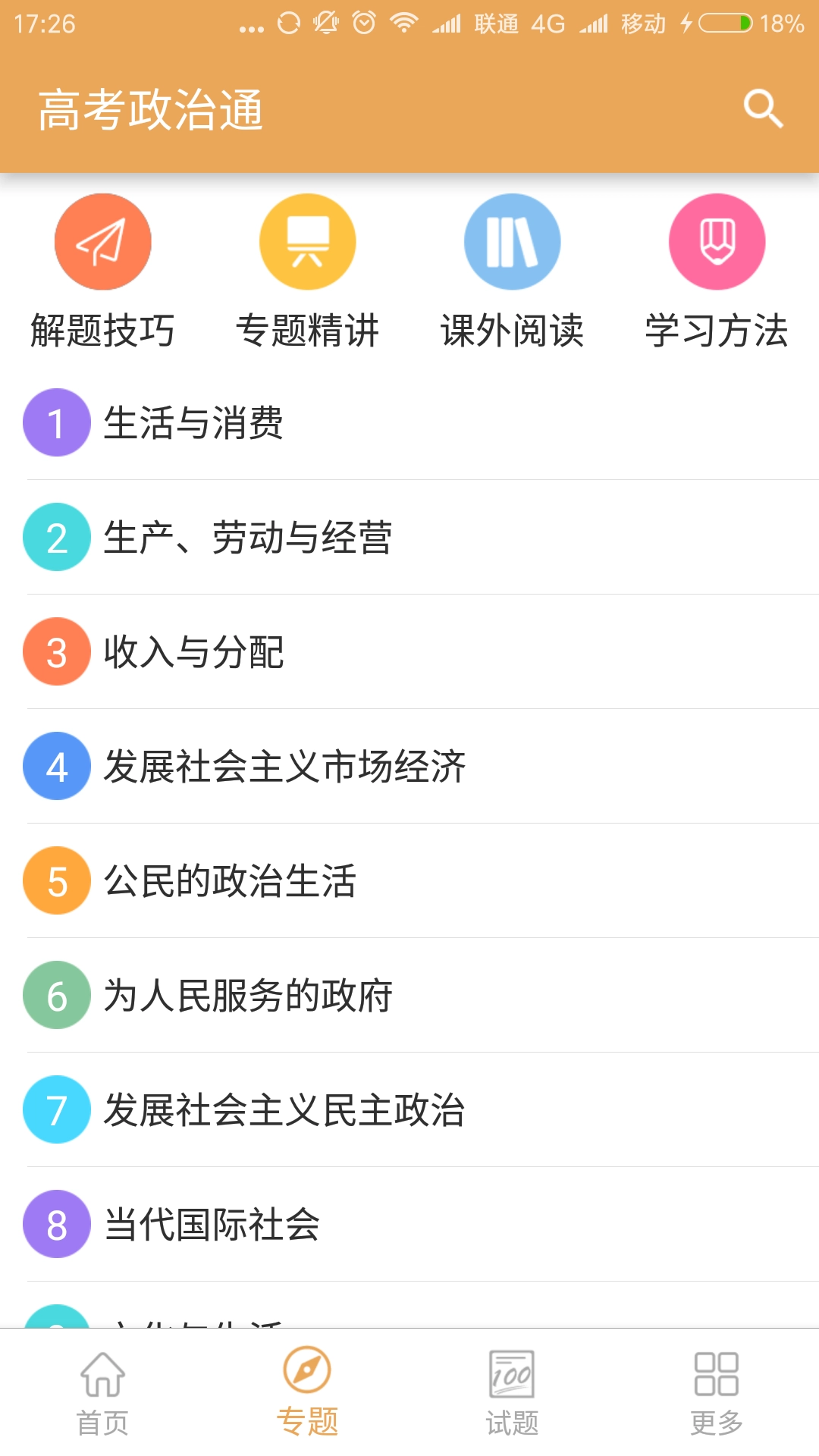Open the 专题精讲 easel icon
The width and height of the screenshot is (819, 1456).
(x=307, y=240)
